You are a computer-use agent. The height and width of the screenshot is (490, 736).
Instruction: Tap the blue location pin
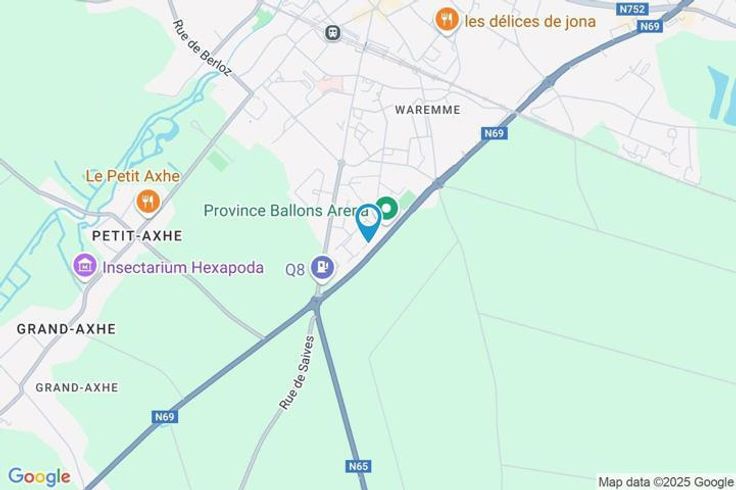click(x=368, y=223)
